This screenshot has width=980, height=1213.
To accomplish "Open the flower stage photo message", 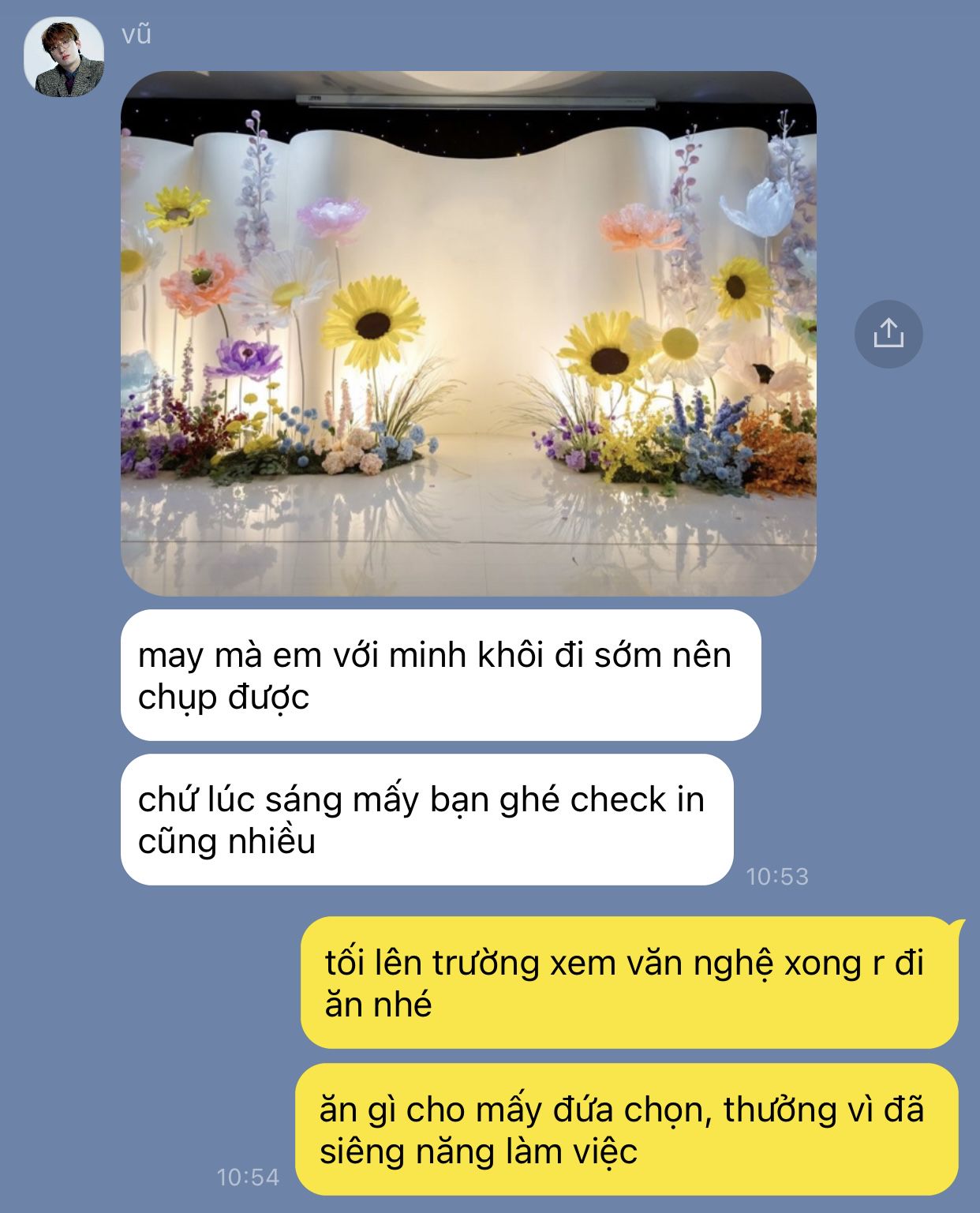I will click(469, 333).
